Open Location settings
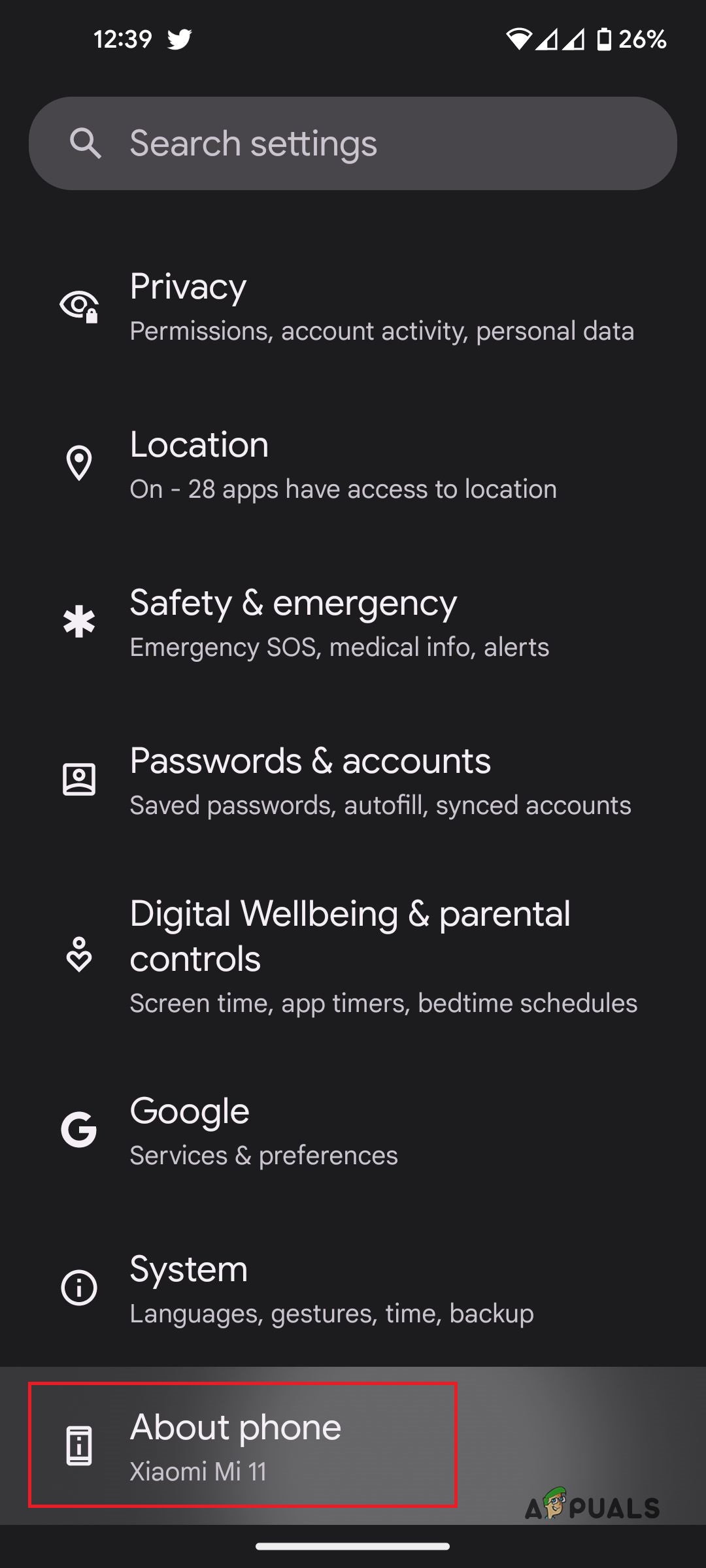 [x=353, y=464]
